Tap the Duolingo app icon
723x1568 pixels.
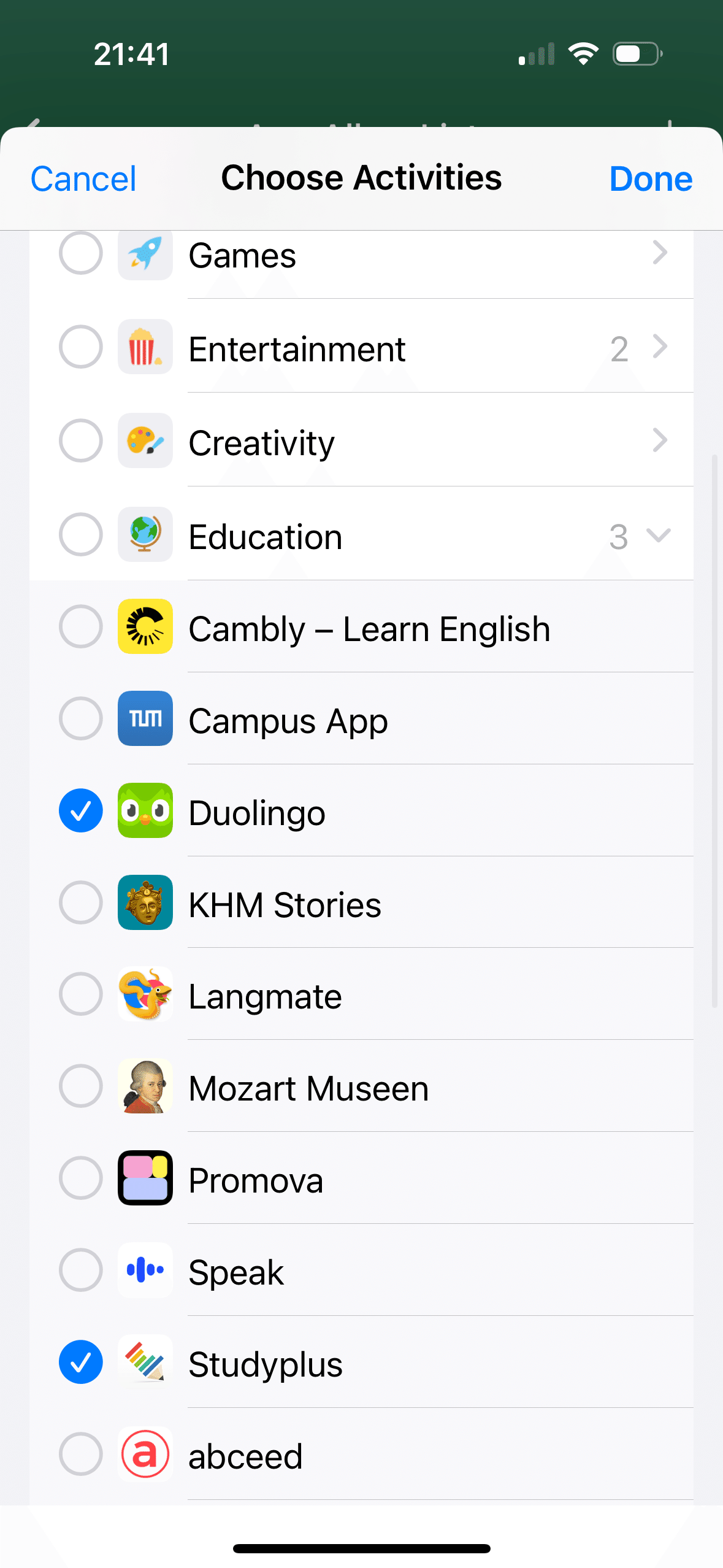click(145, 811)
